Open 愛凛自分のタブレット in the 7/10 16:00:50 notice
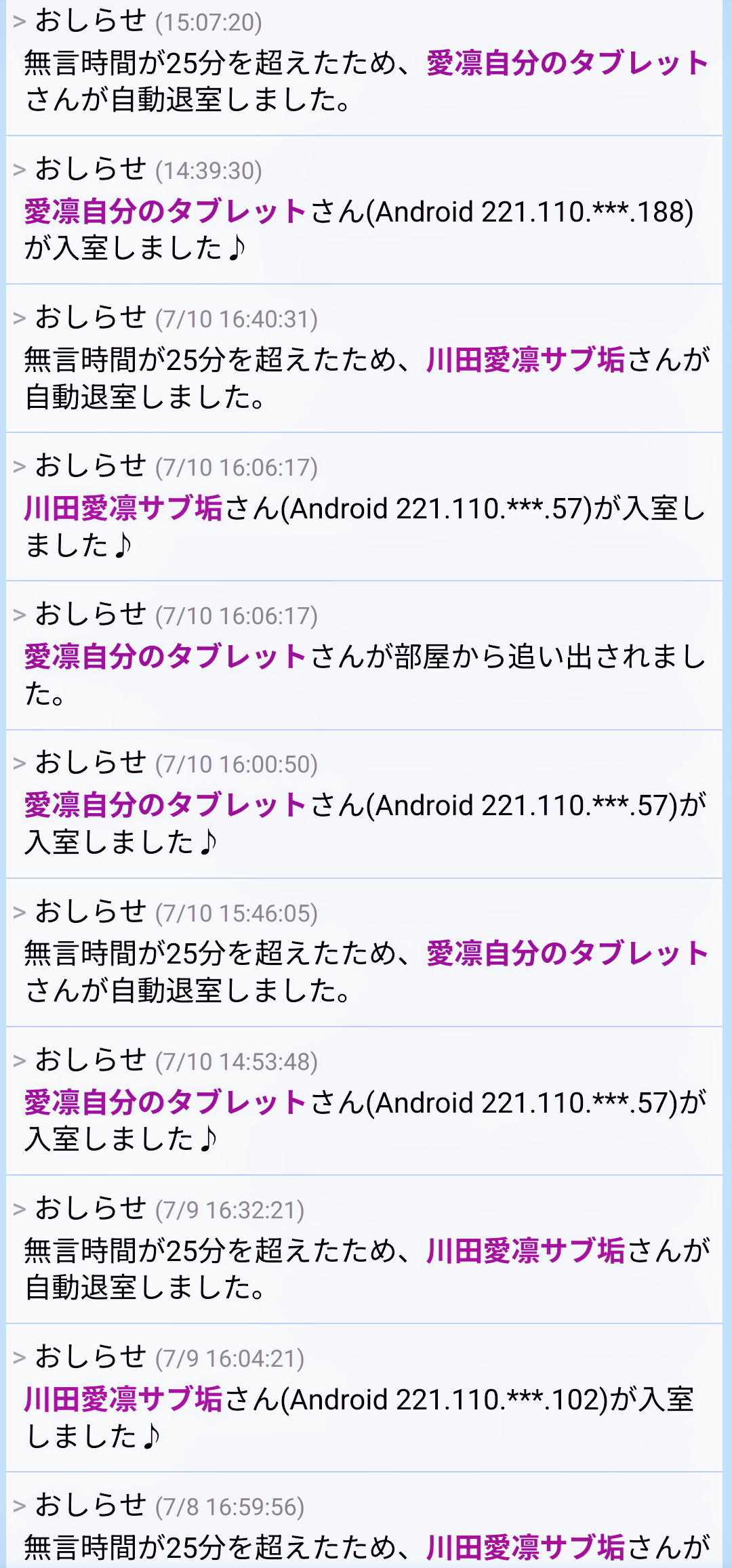The height and width of the screenshot is (1568, 732). [x=166, y=805]
